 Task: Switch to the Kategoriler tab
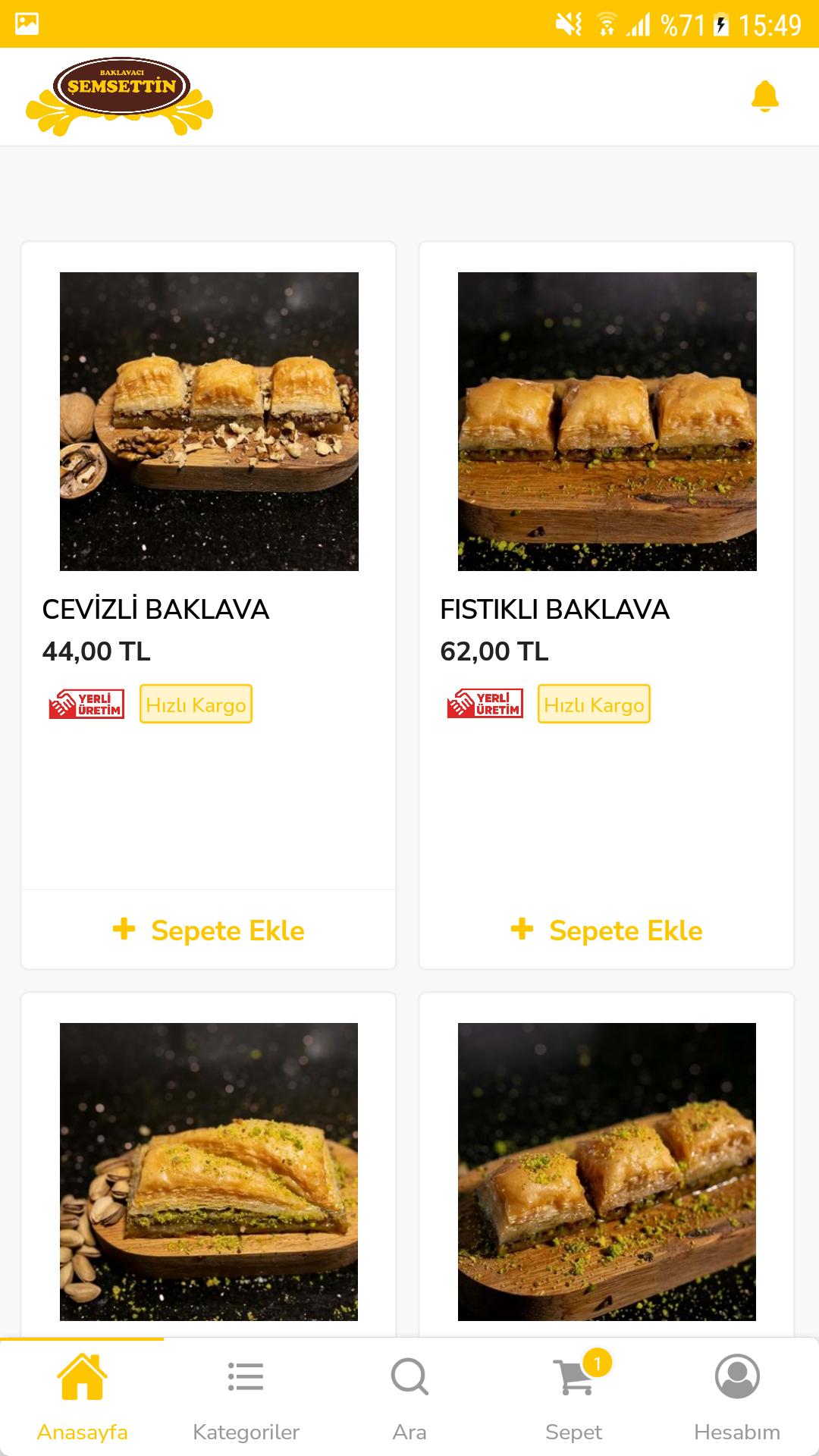click(246, 1397)
